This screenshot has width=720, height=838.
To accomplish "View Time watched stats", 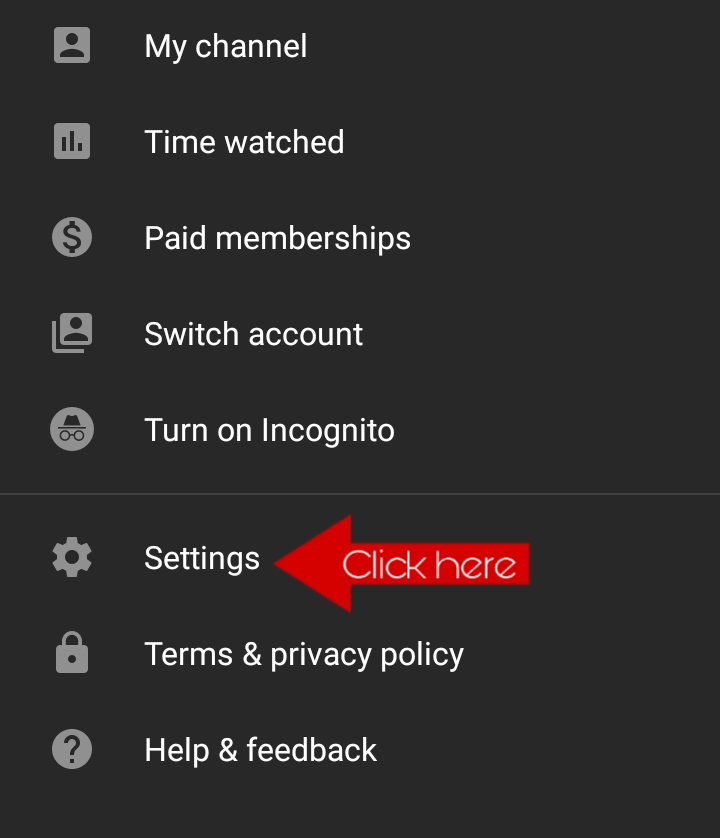I will click(x=244, y=142).
